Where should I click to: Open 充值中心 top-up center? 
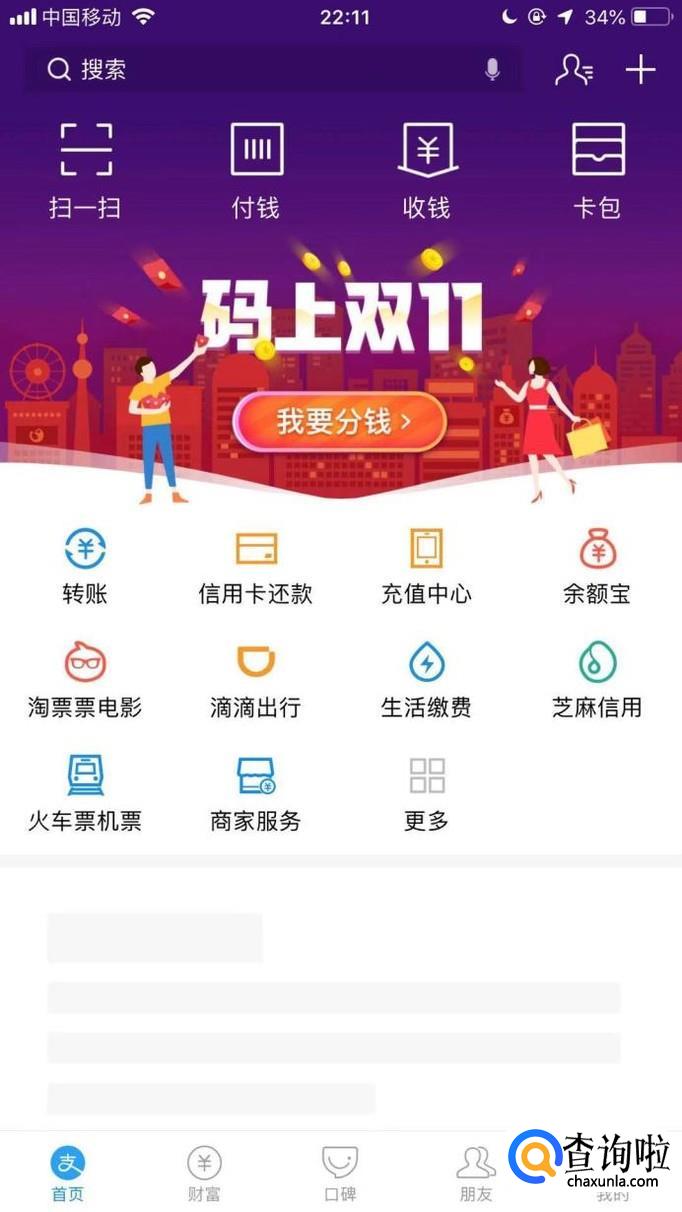(x=427, y=566)
